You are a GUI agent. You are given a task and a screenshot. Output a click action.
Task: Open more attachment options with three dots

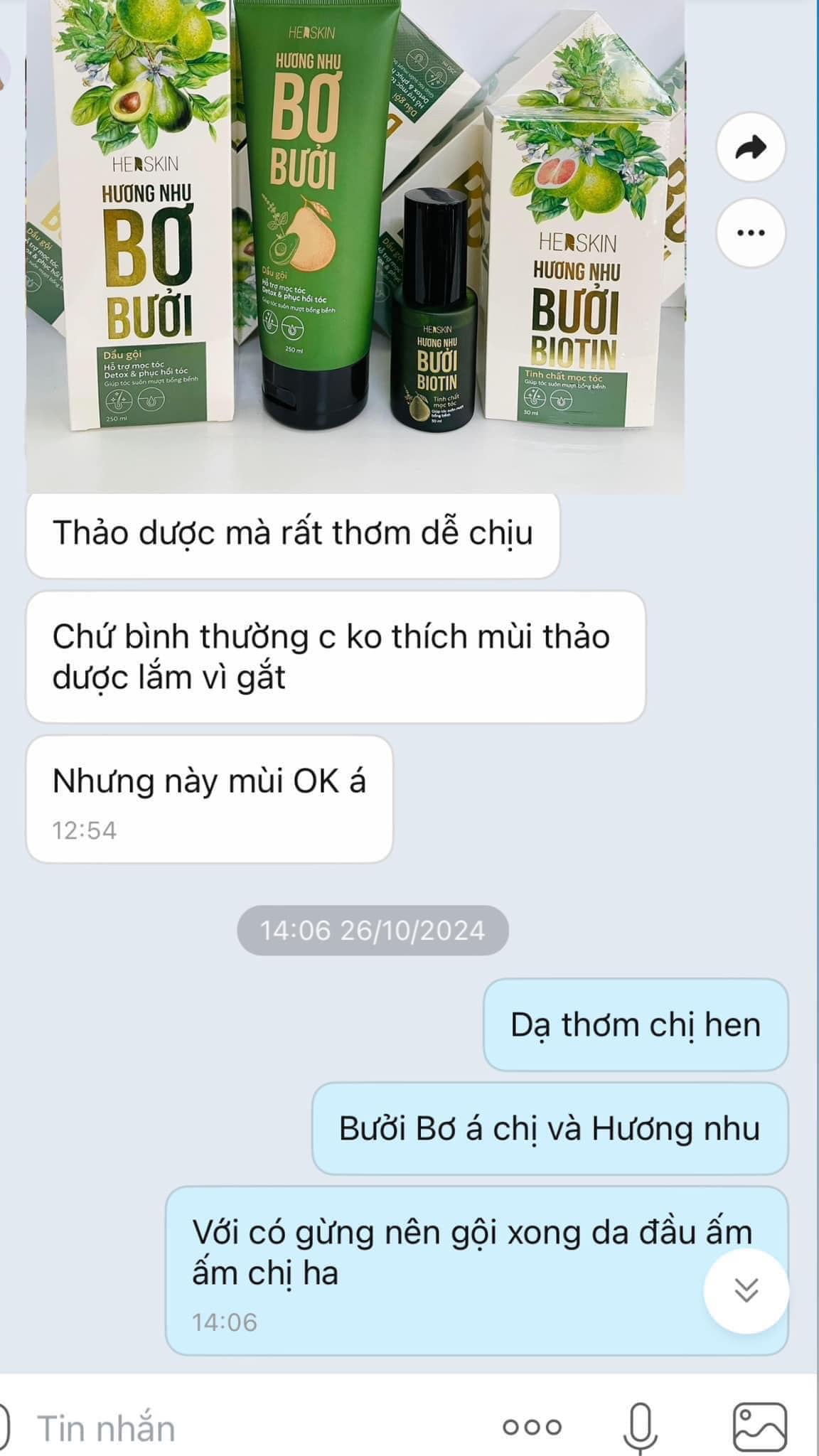pyautogui.click(x=532, y=1427)
